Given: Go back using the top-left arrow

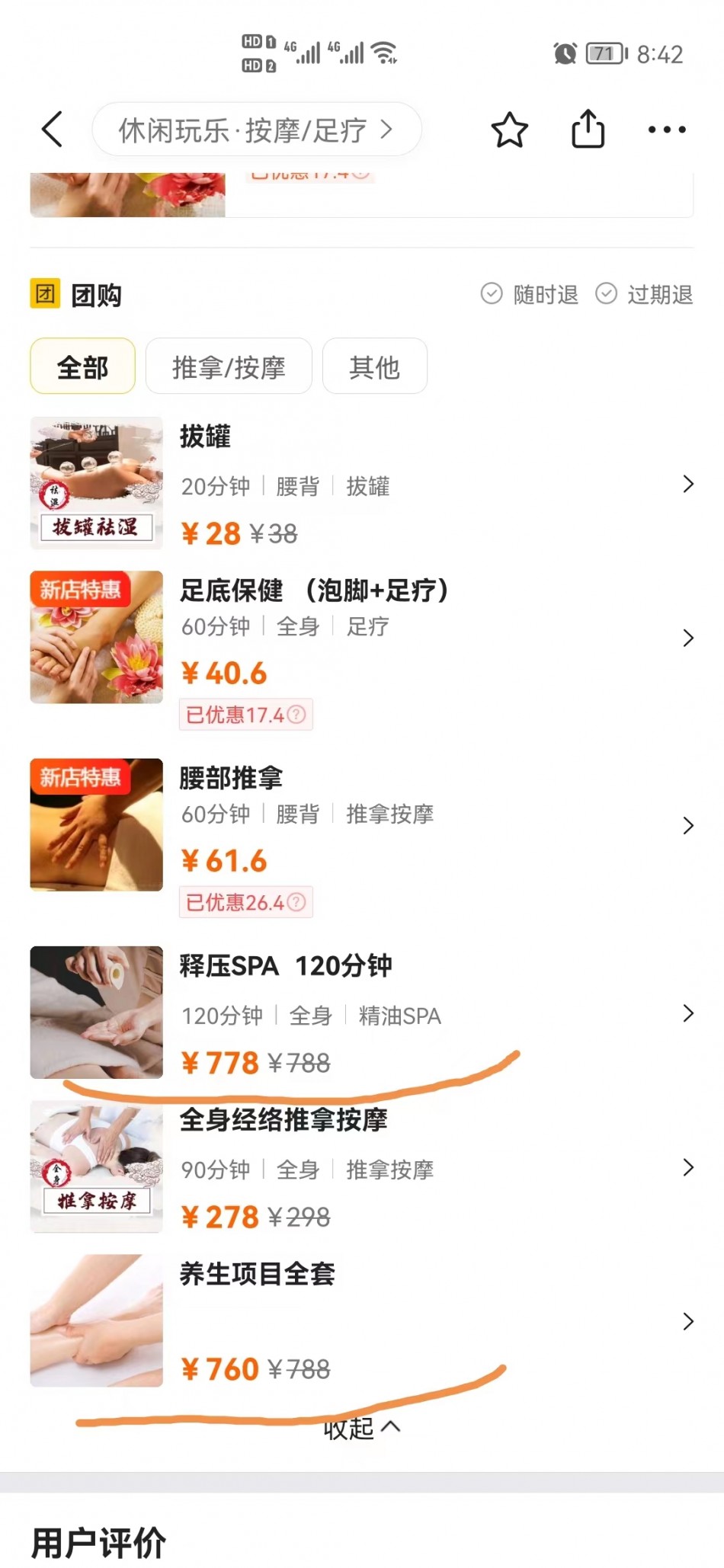Looking at the screenshot, I should [52, 130].
